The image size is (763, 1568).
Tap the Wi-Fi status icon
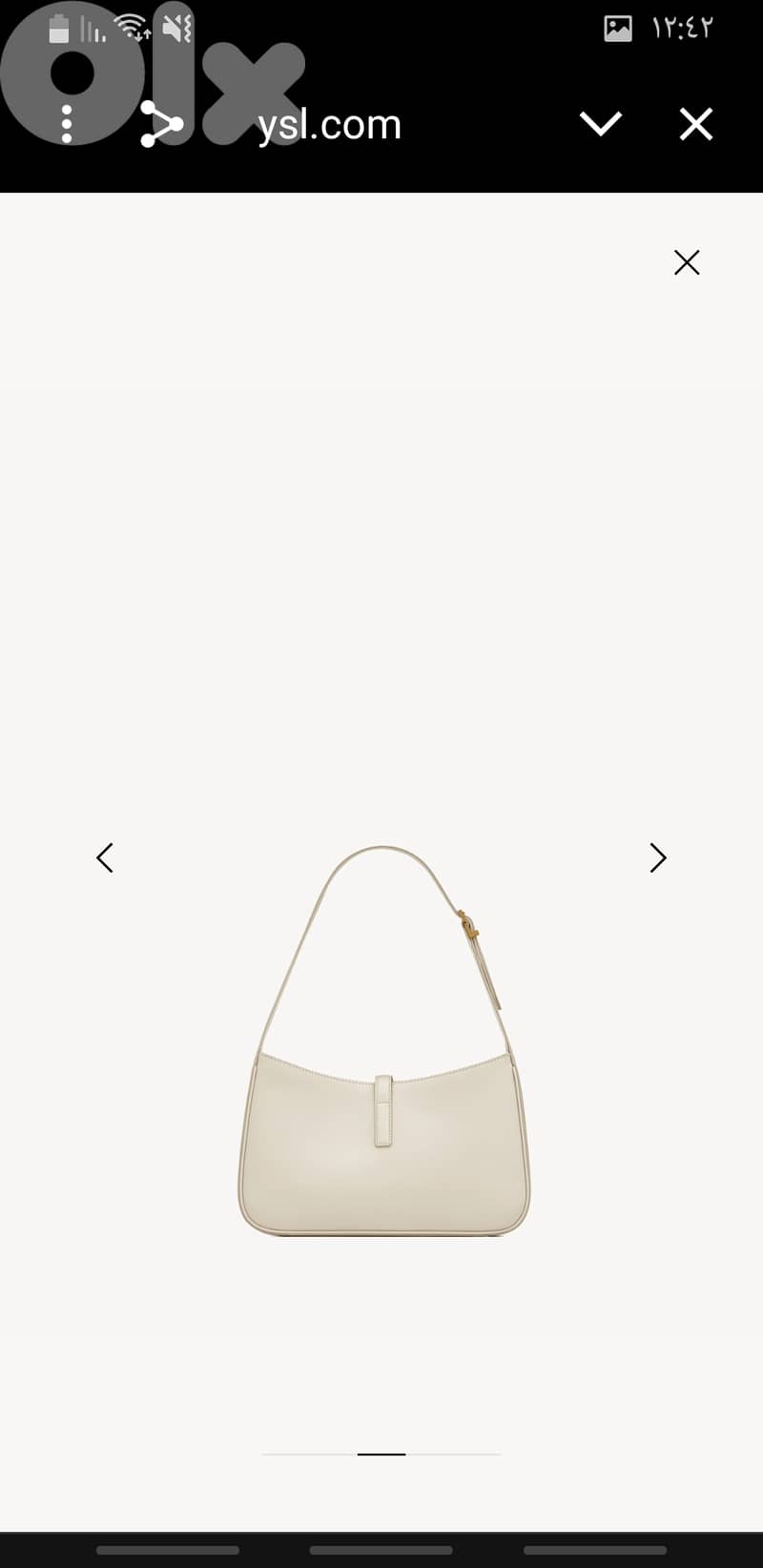[x=132, y=27]
